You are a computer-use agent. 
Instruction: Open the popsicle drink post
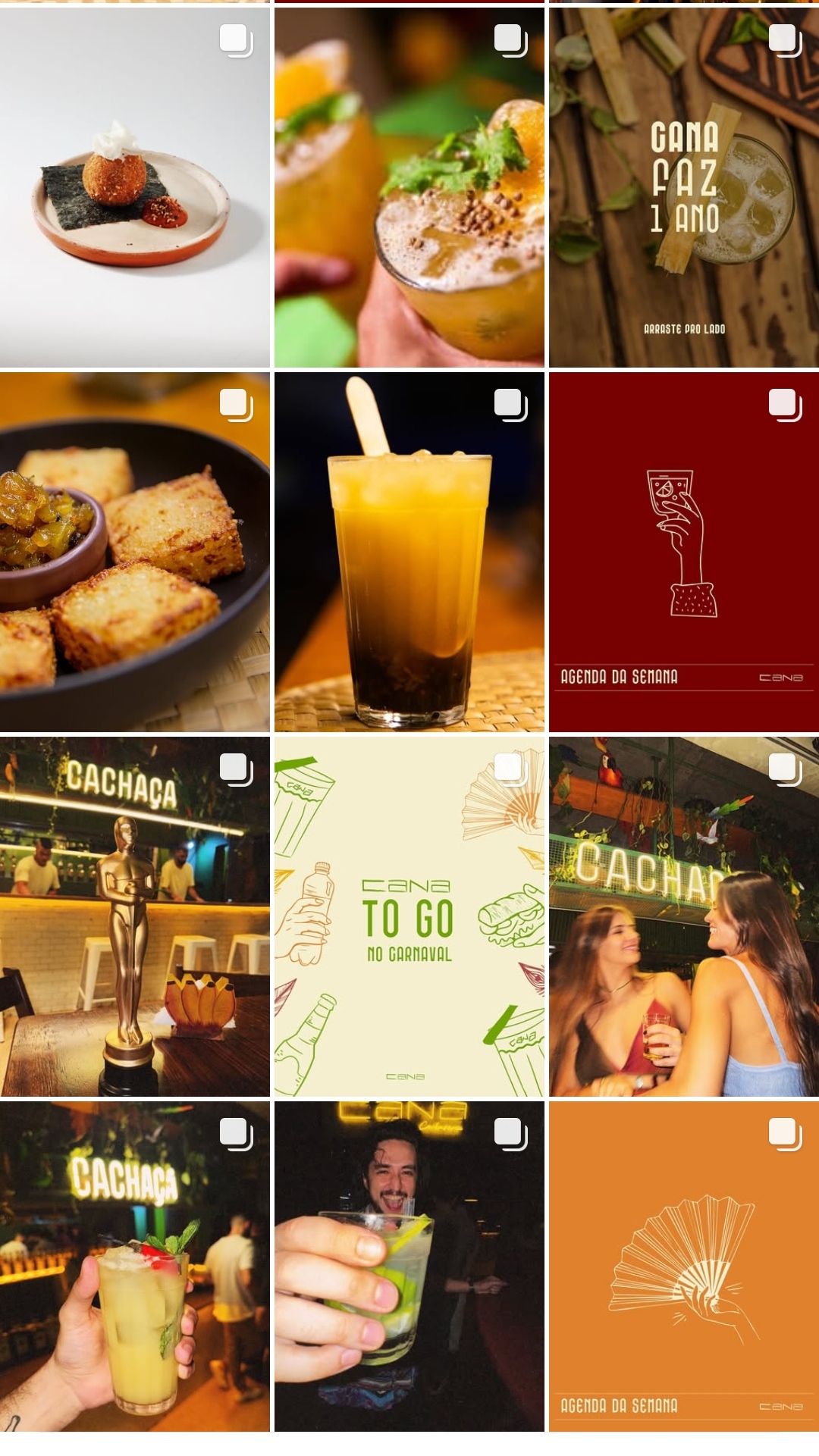pyautogui.click(x=409, y=552)
